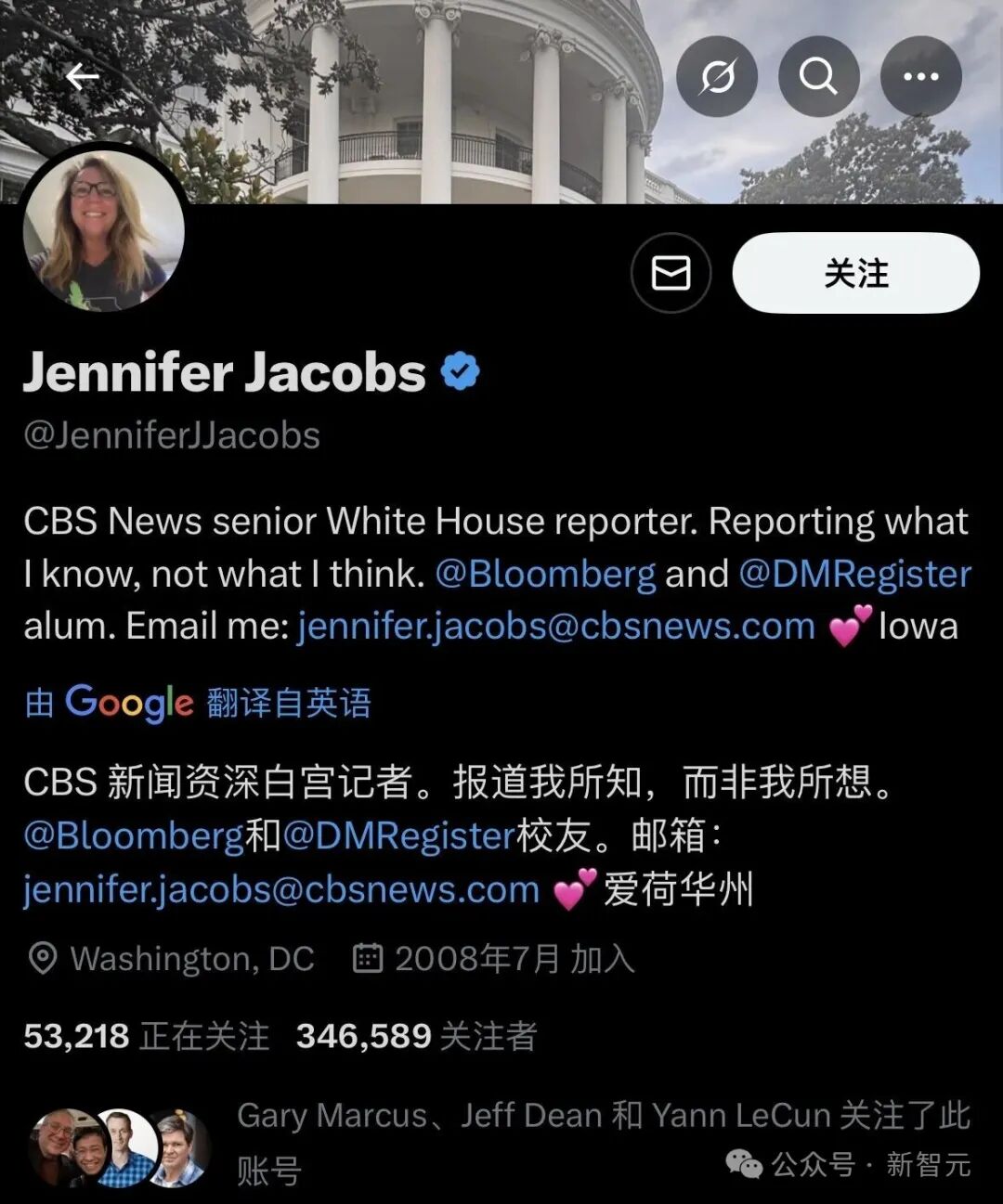Open the @Bloomberg mention in English bio
This screenshot has width=1003, height=1204.
545,574
